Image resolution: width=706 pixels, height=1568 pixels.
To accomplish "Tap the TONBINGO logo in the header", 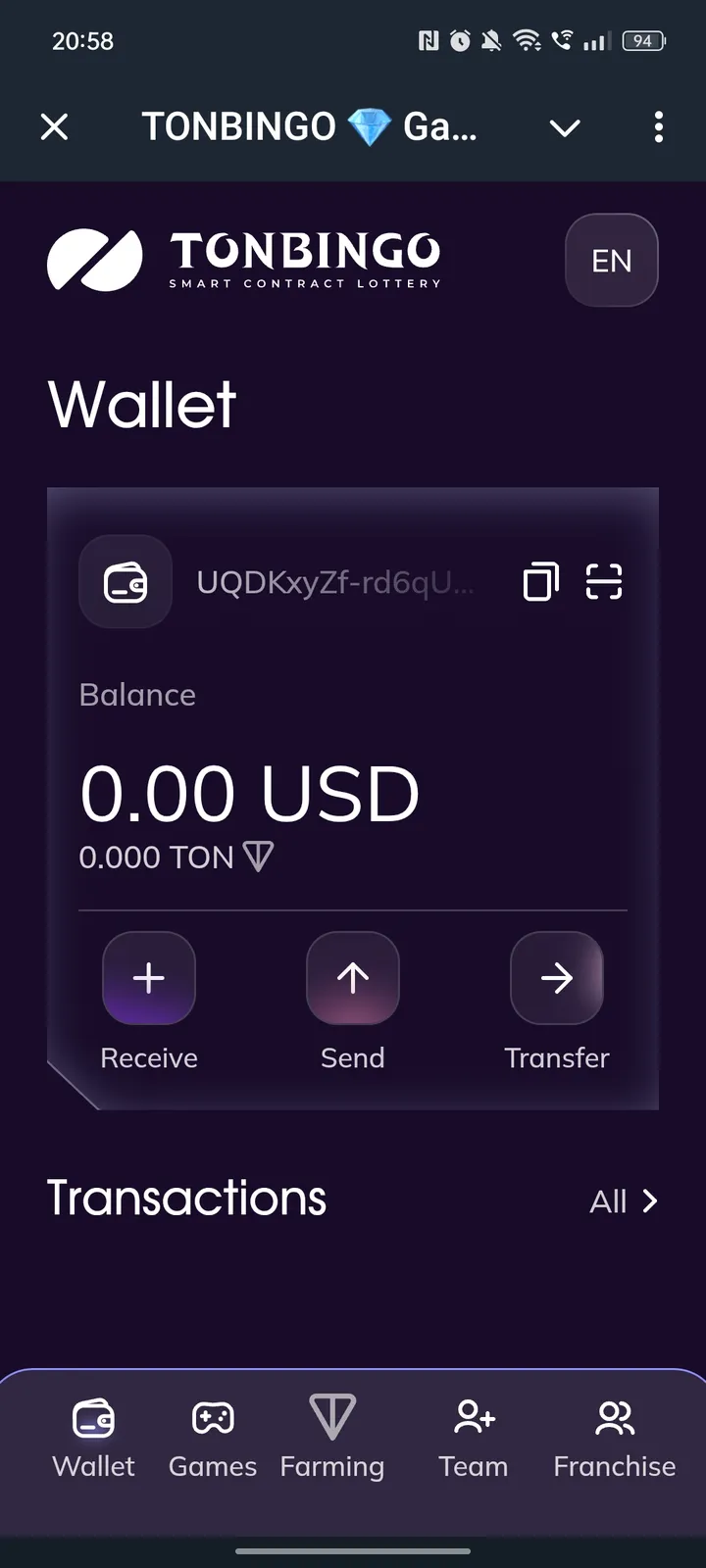I will coord(243,259).
